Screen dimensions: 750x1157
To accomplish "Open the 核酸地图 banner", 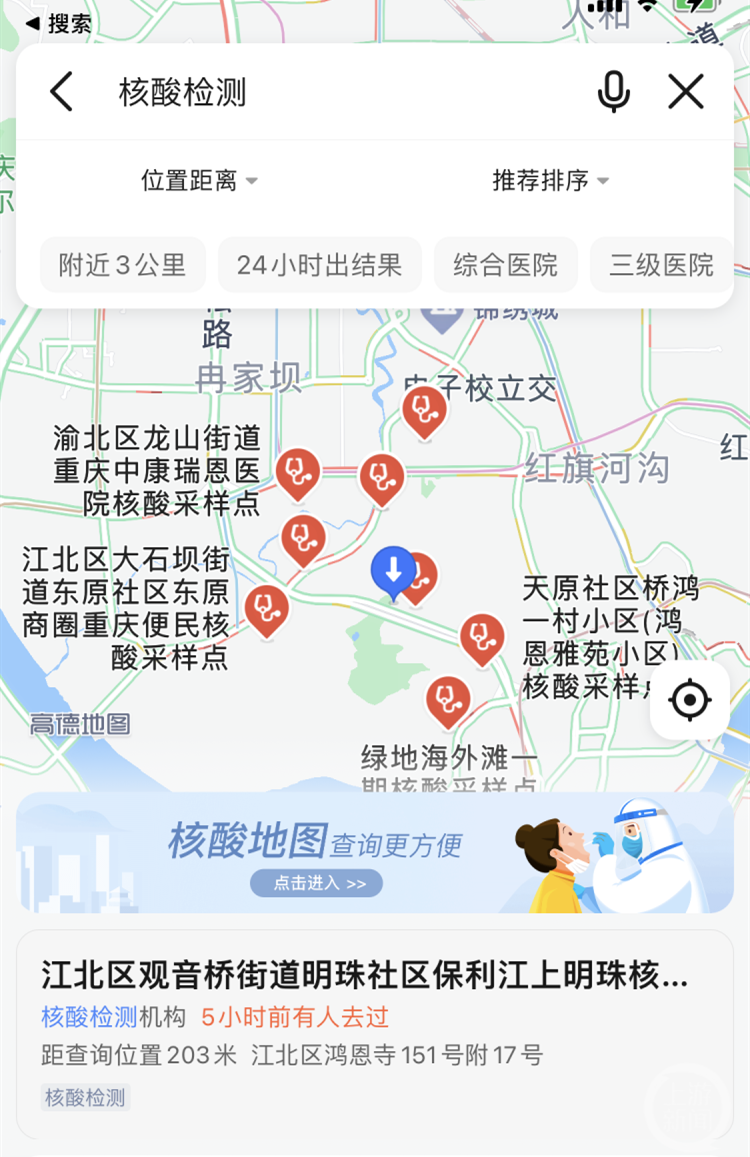I will 375,853.
